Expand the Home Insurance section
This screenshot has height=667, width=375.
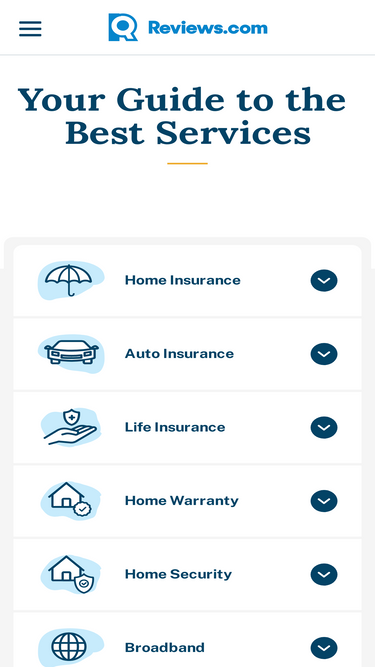pos(324,280)
